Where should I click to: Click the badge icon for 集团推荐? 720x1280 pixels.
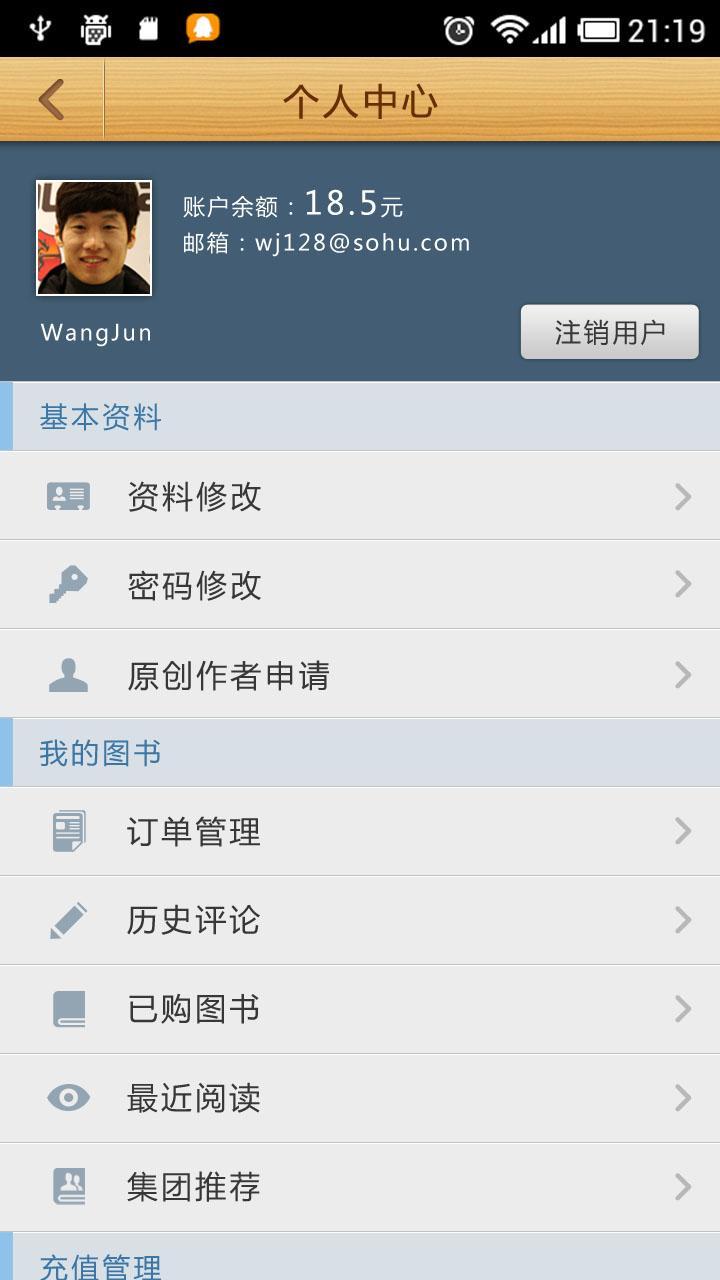(x=66, y=1185)
